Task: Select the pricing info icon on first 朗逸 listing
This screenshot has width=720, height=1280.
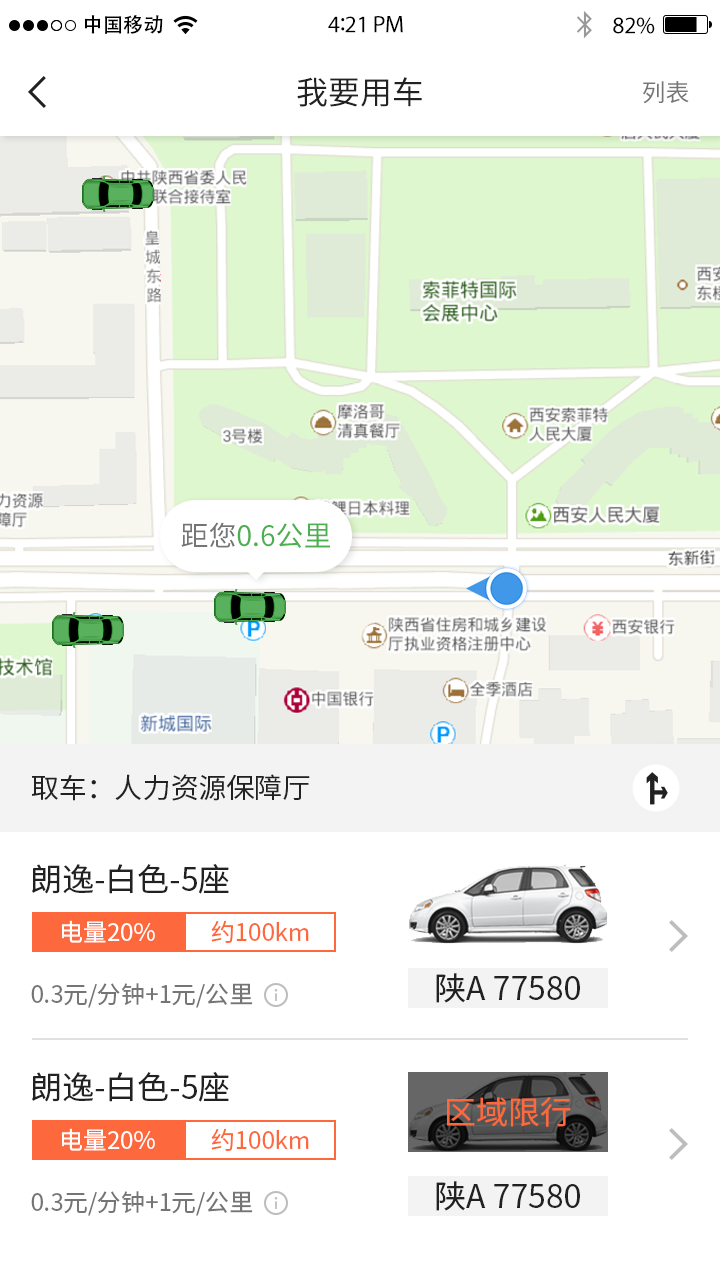Action: [x=276, y=995]
